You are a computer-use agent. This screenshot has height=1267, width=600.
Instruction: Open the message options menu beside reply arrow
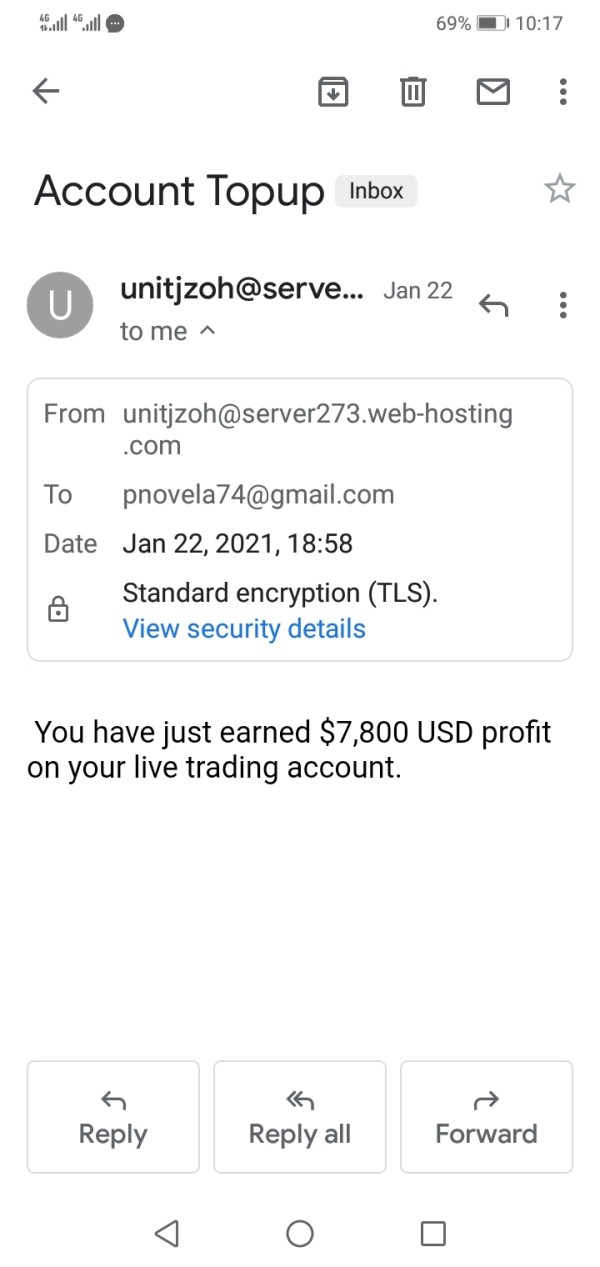click(563, 305)
